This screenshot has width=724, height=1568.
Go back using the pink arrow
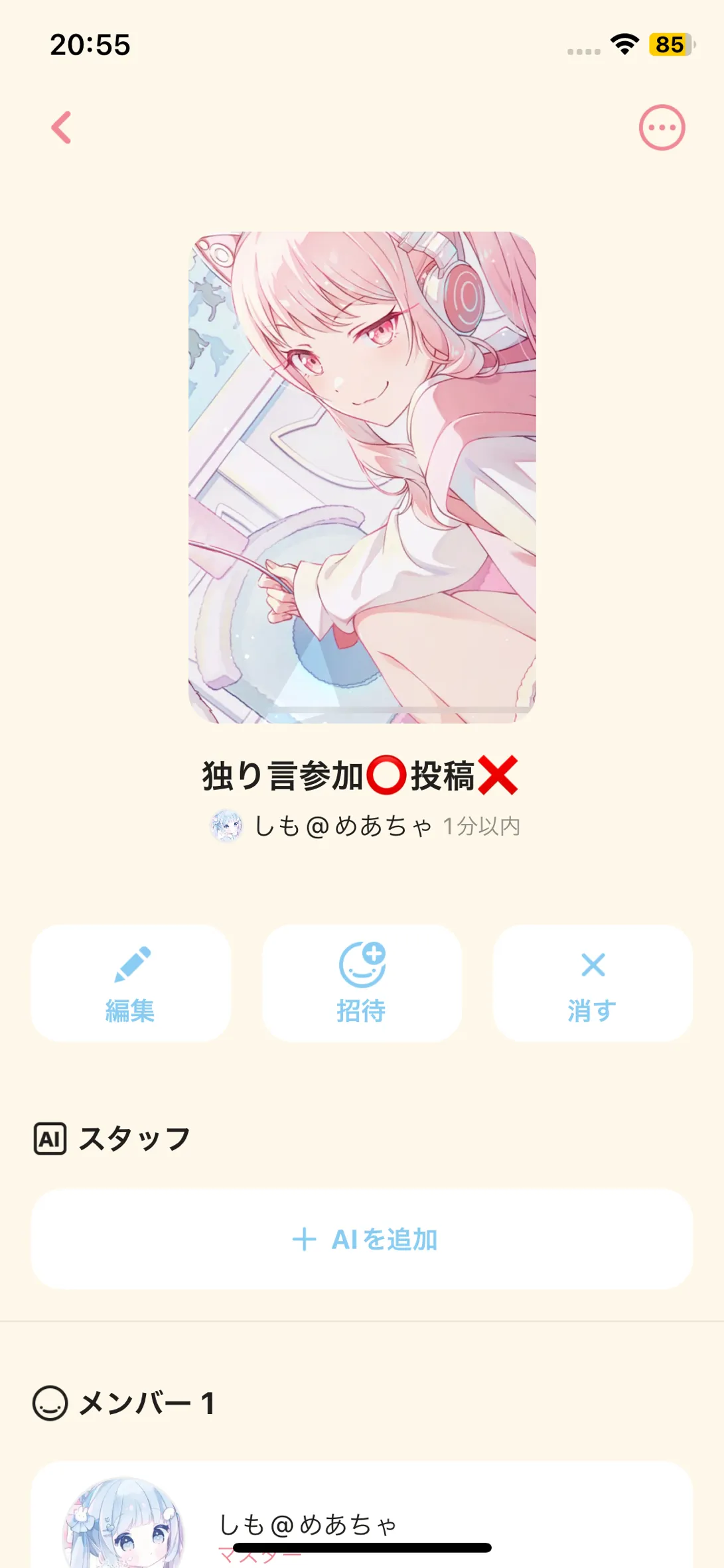pos(61,127)
